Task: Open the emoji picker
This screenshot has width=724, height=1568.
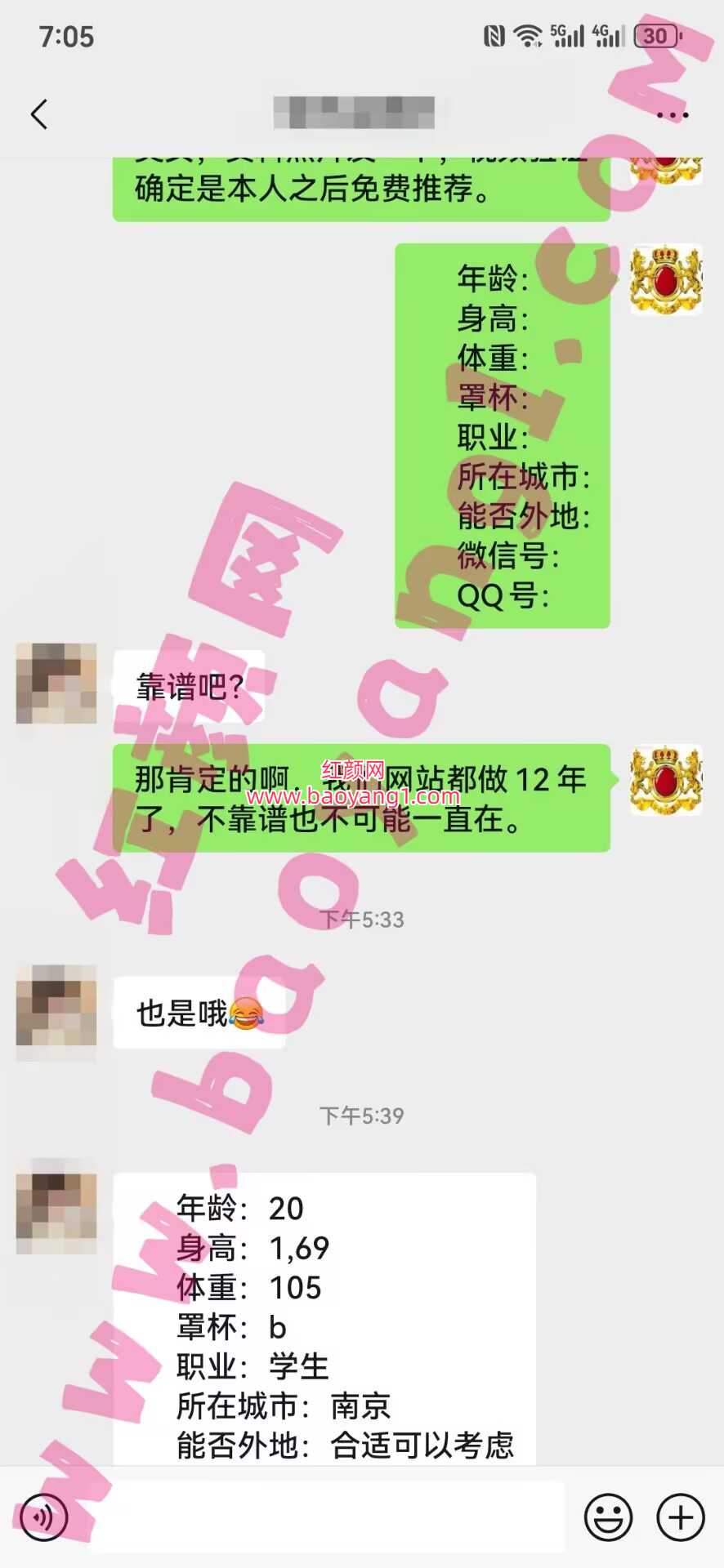Action: tap(608, 1517)
